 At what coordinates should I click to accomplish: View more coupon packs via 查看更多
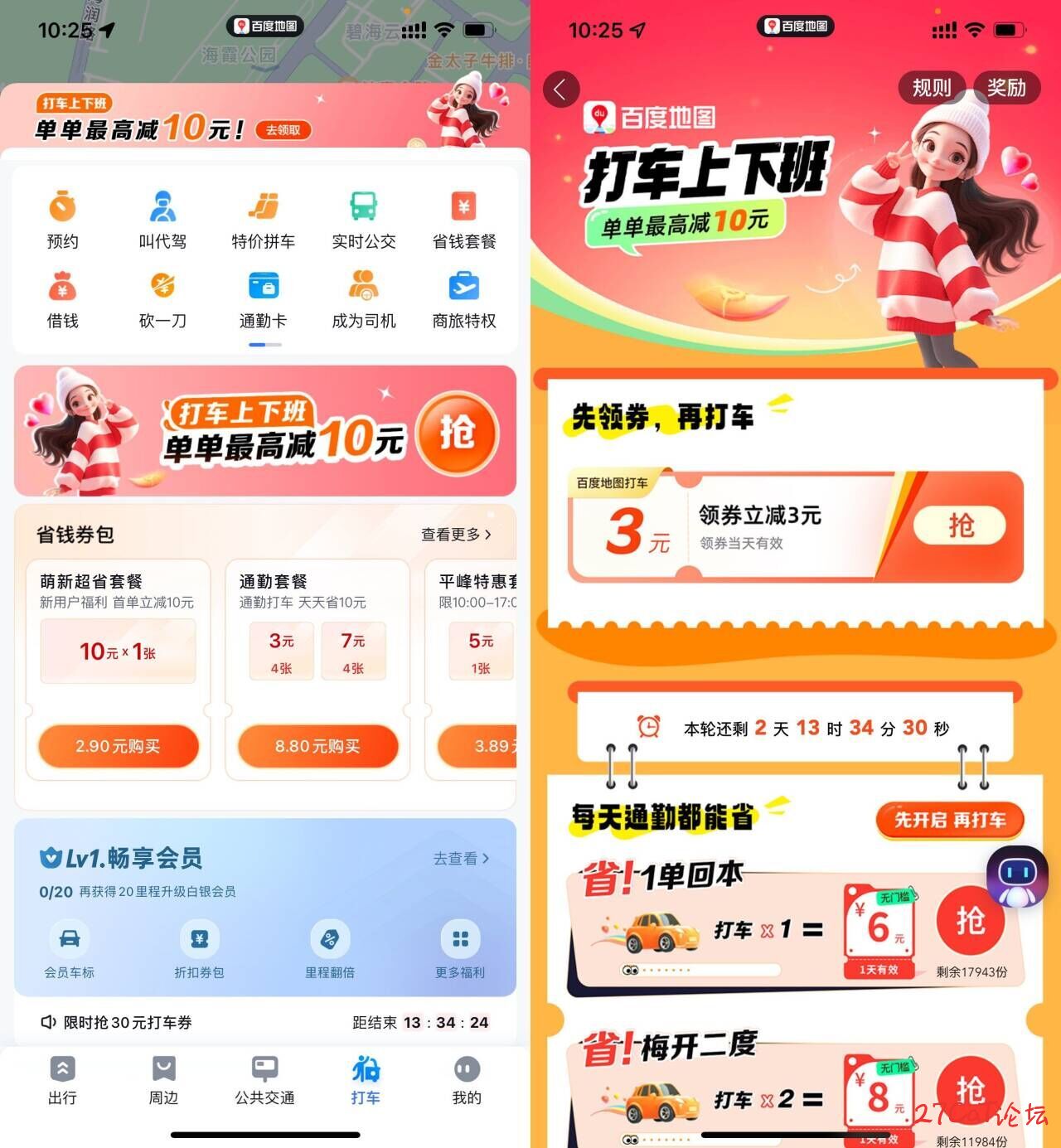tap(456, 535)
